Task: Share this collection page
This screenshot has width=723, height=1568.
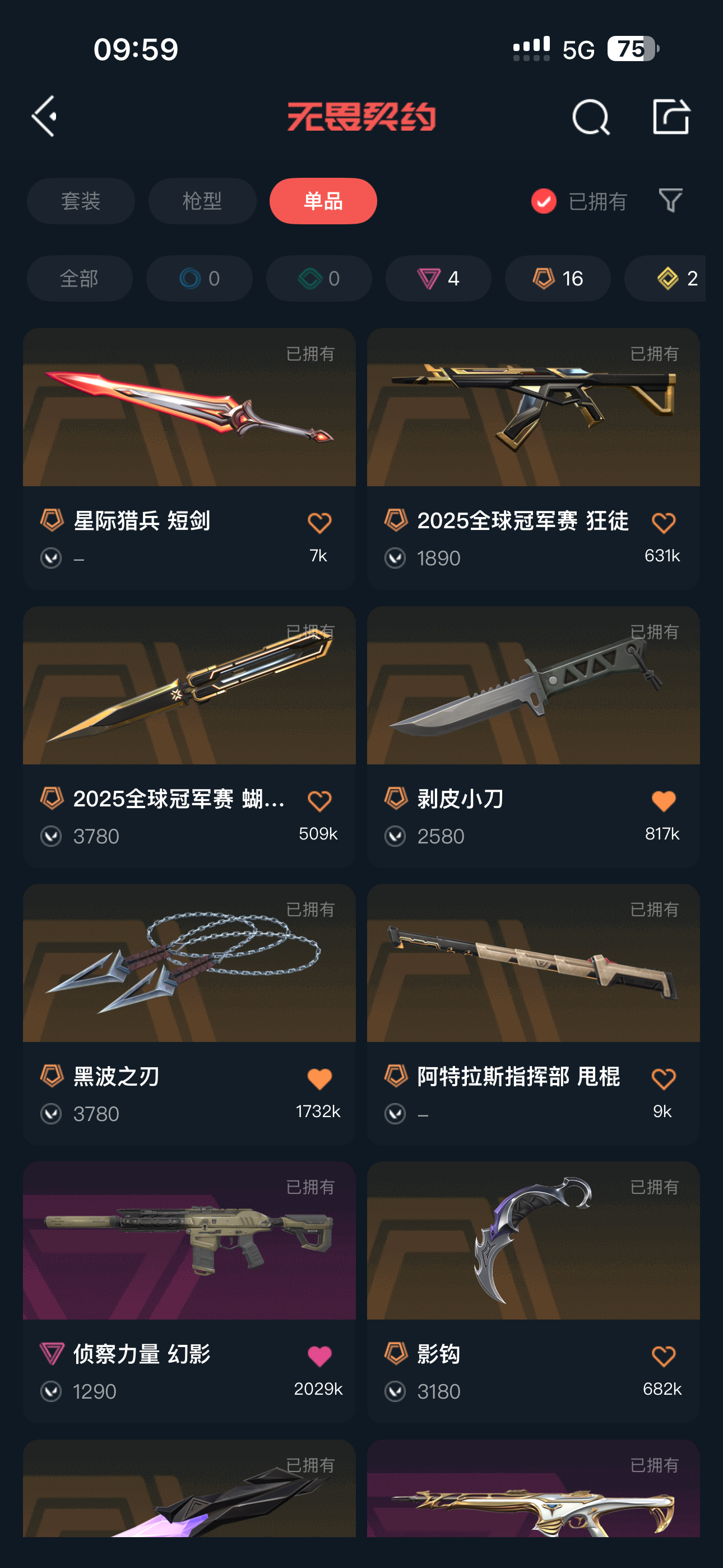Action: (671, 116)
